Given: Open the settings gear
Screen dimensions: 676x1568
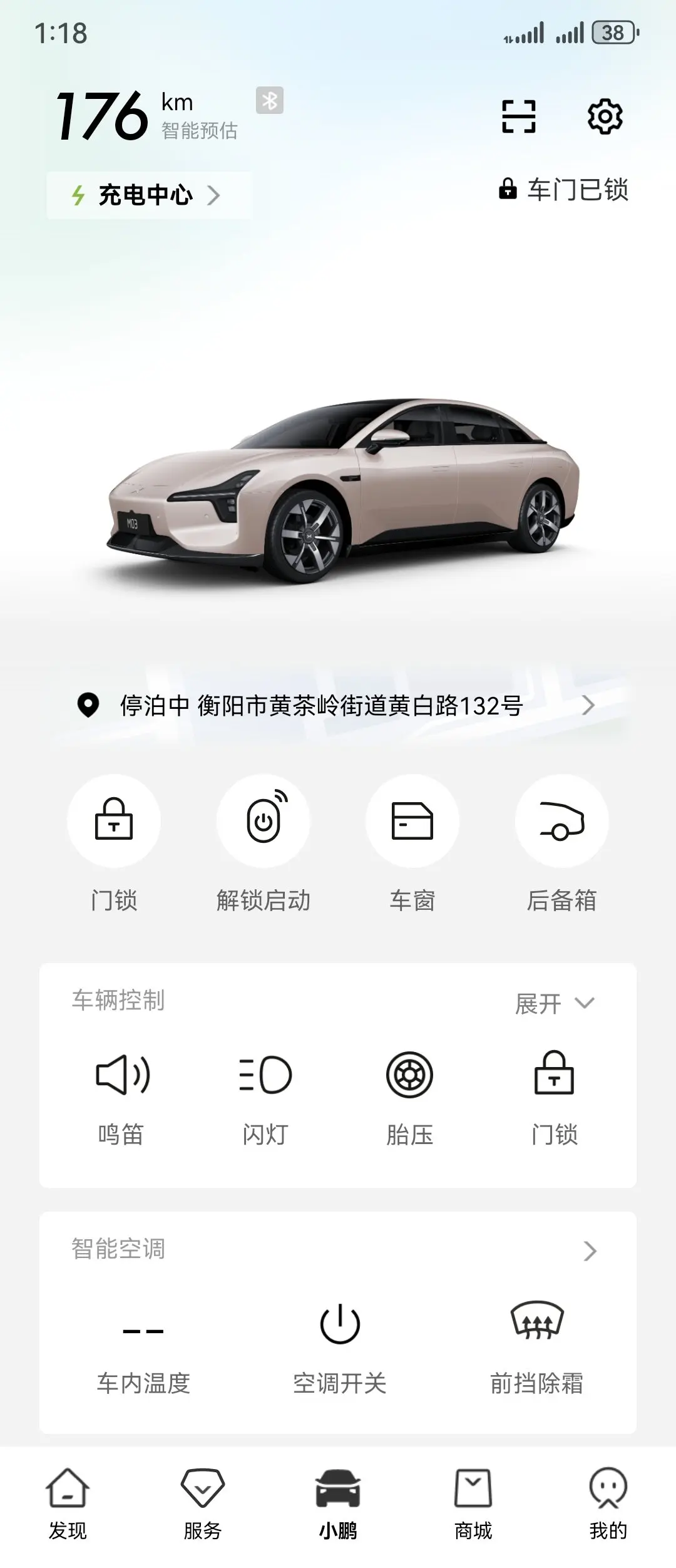Looking at the screenshot, I should [605, 116].
